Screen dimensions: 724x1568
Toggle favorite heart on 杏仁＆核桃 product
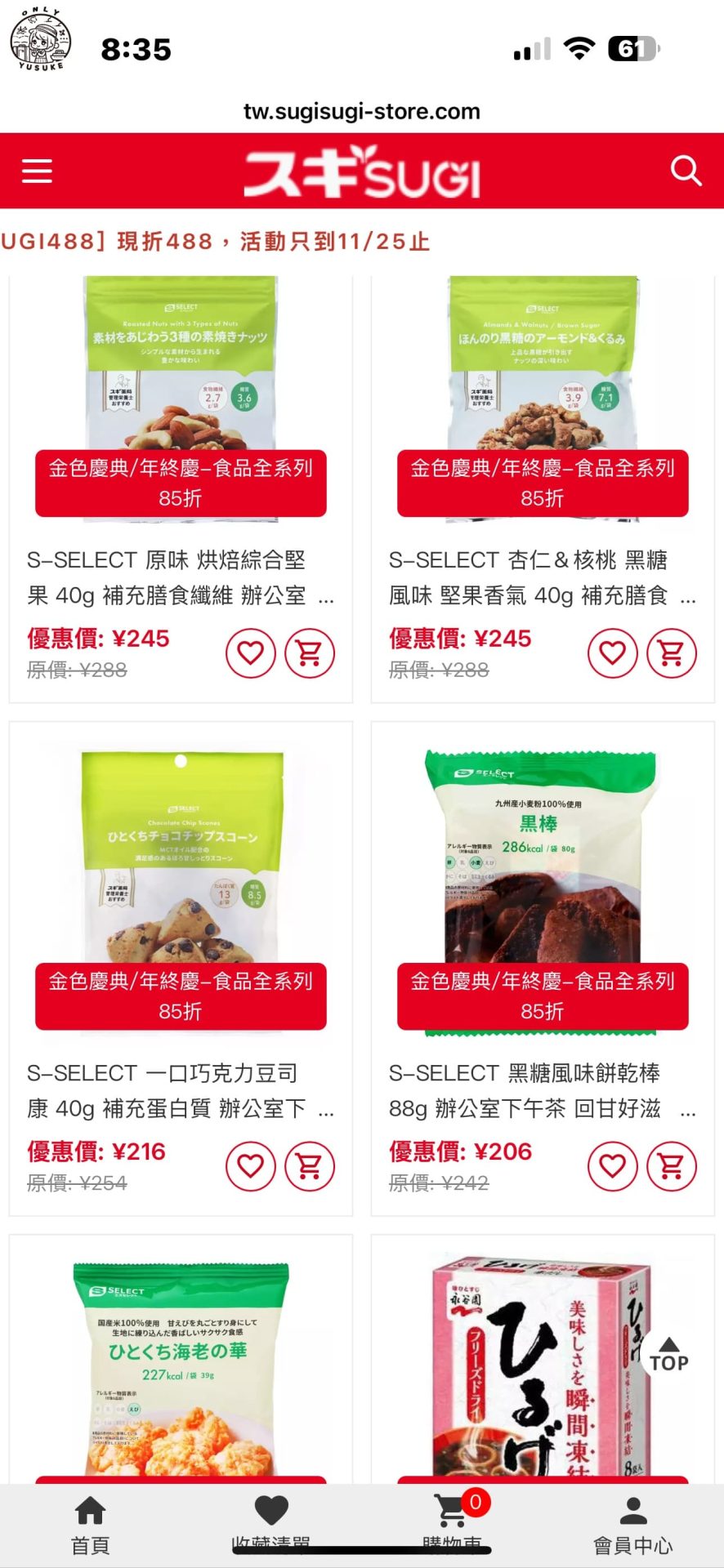pos(613,652)
